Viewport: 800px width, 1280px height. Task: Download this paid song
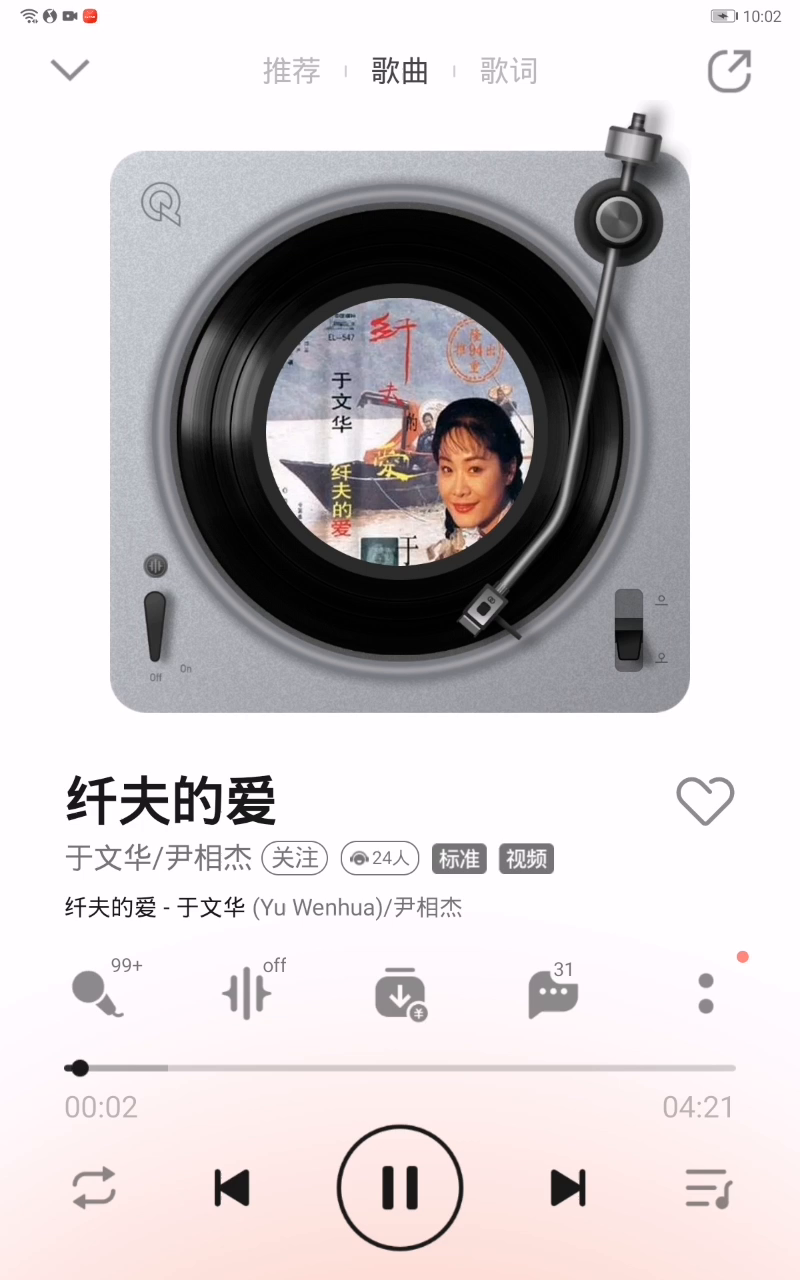point(399,994)
